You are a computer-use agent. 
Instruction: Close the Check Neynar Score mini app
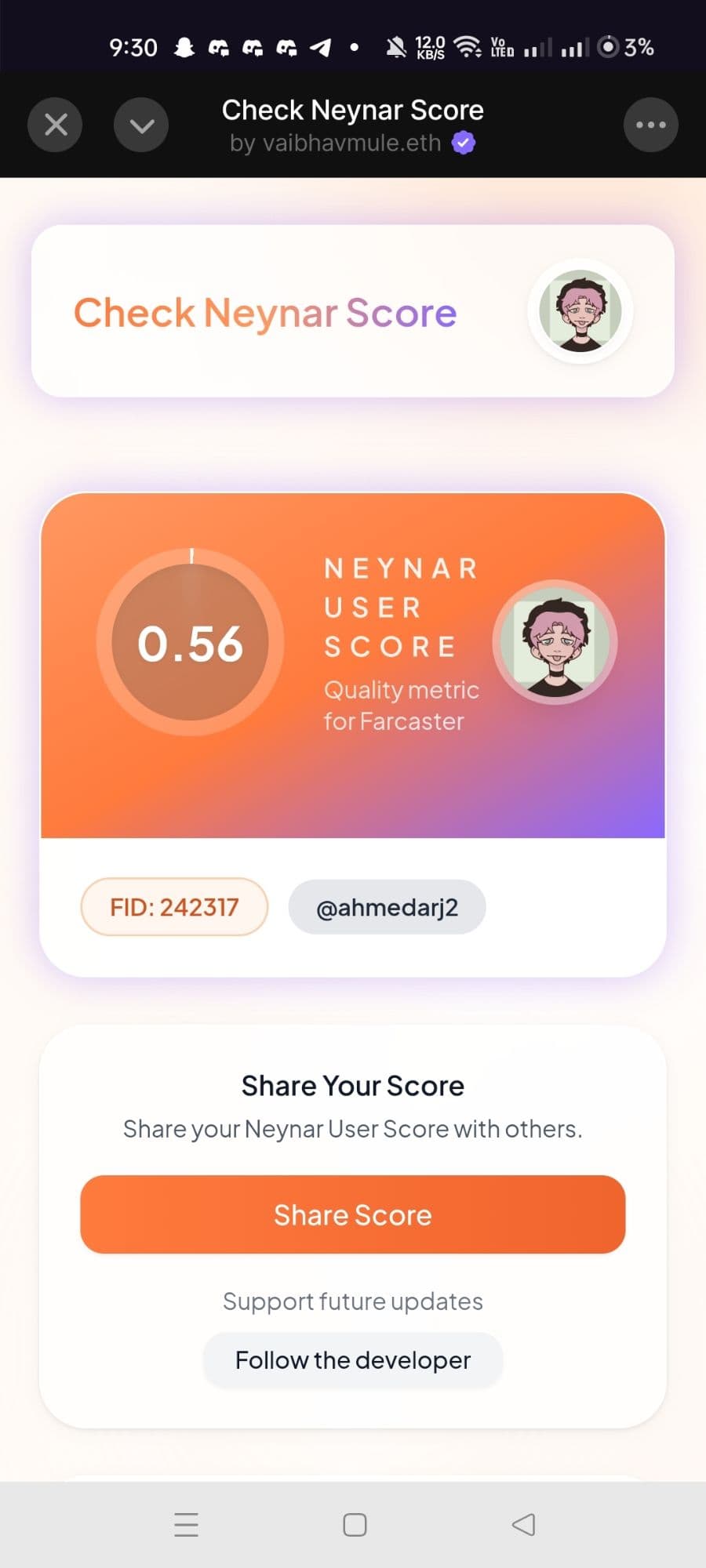pyautogui.click(x=55, y=125)
